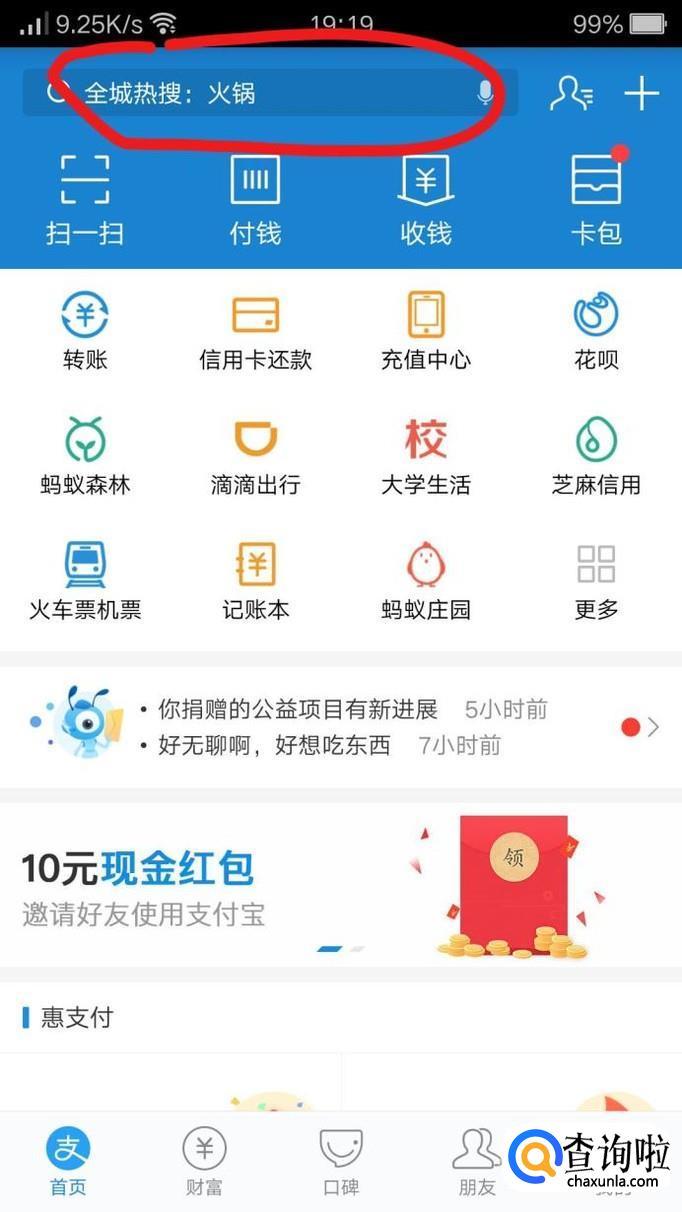Launch 花呗
The height and width of the screenshot is (1212, 682).
(x=596, y=332)
